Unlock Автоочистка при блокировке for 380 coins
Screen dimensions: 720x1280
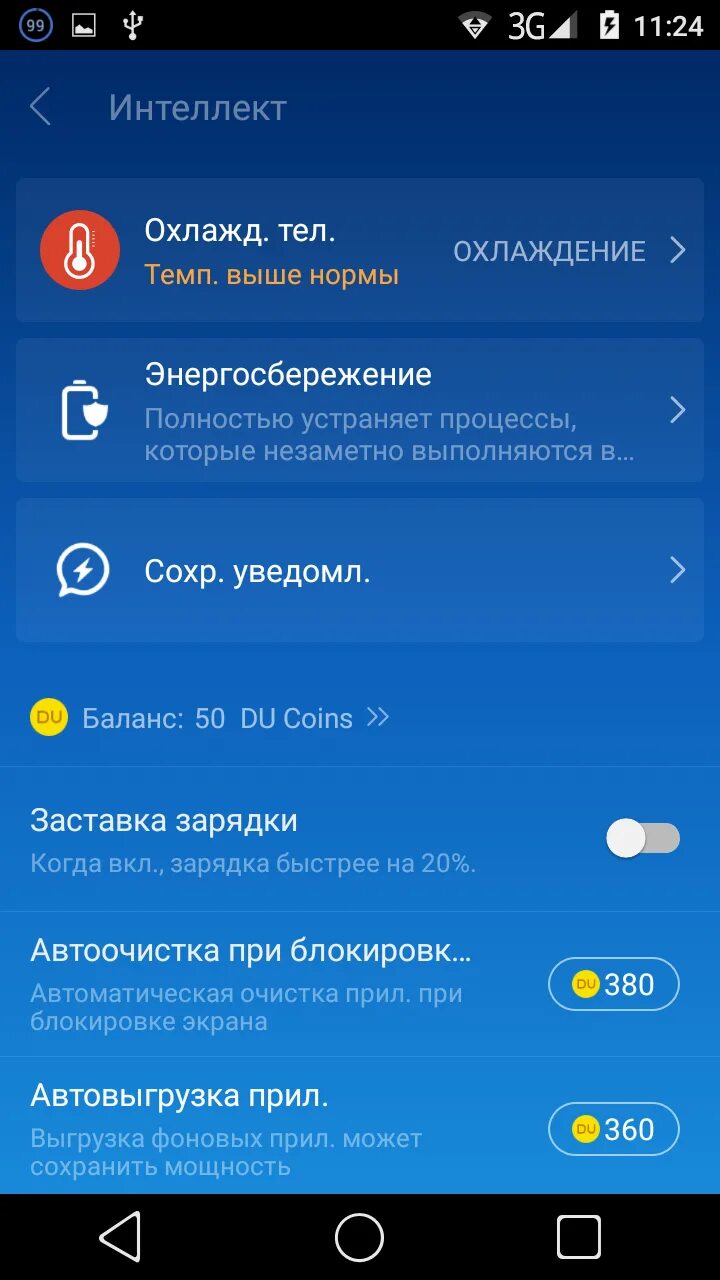point(613,984)
